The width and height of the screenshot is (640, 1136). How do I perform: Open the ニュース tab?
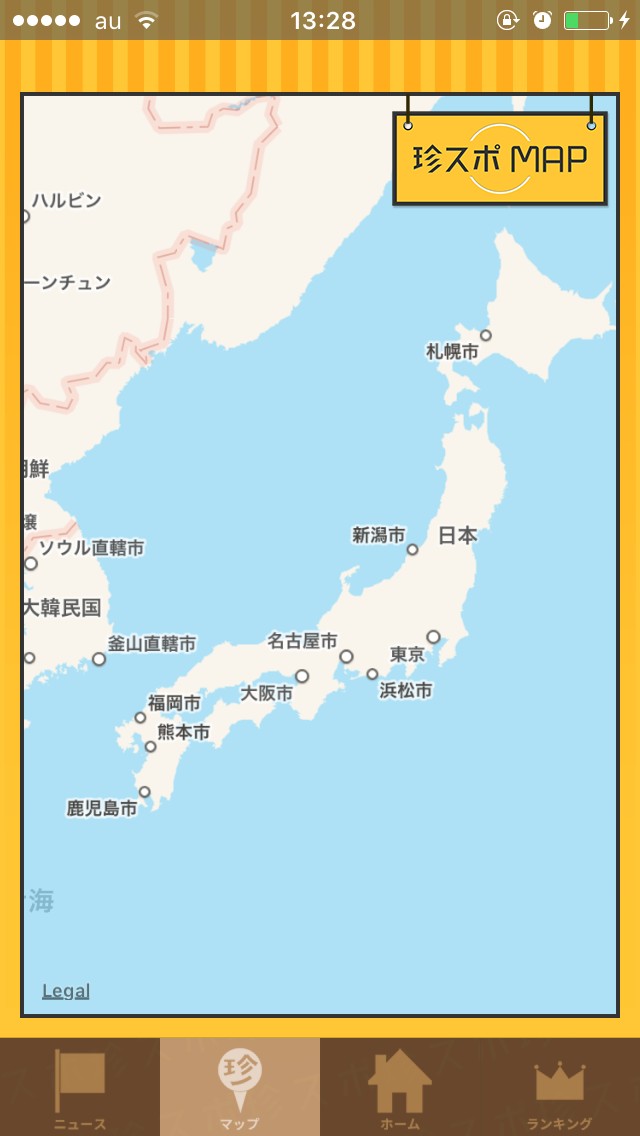[80, 1088]
